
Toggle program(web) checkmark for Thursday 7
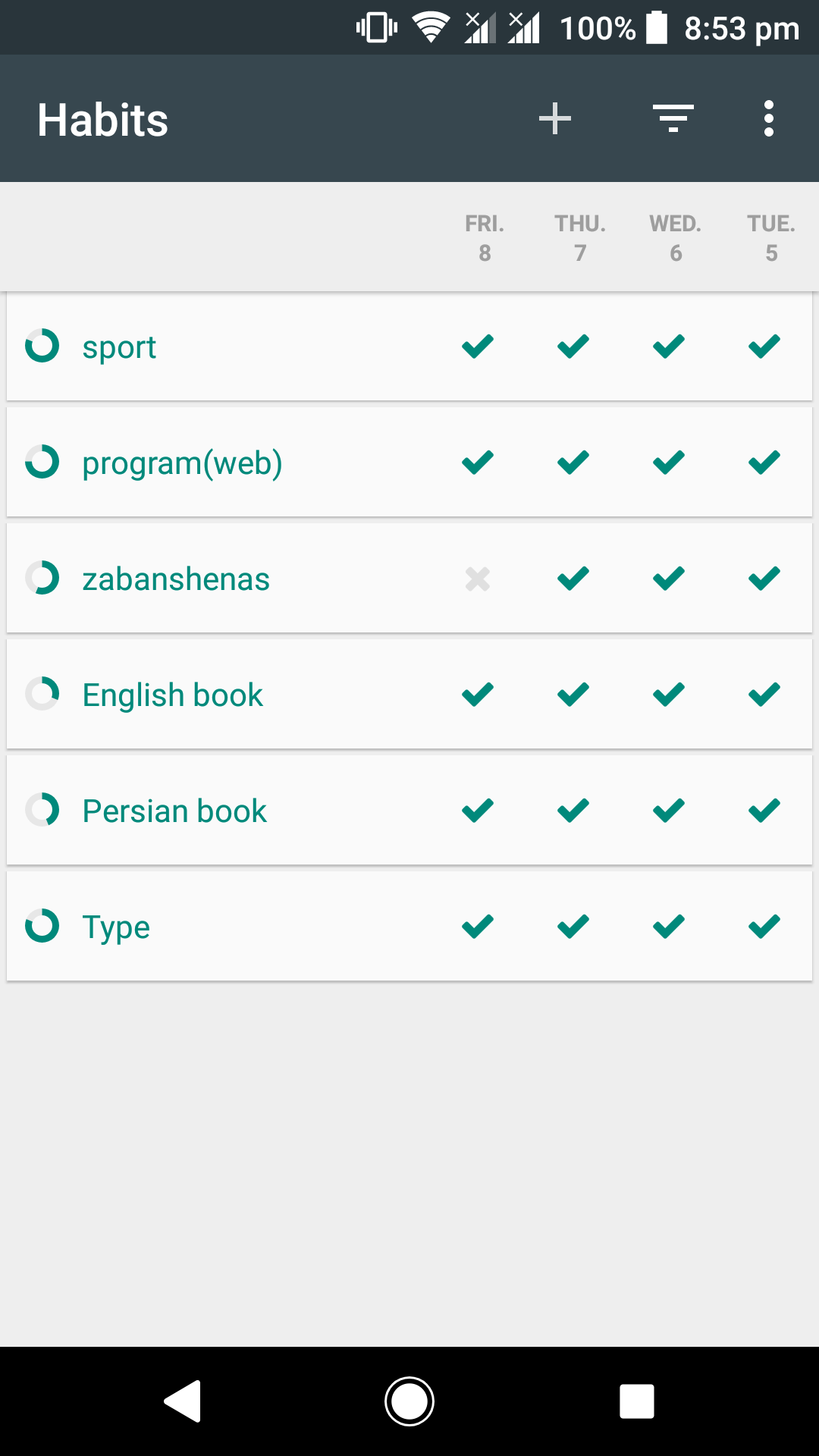573,463
